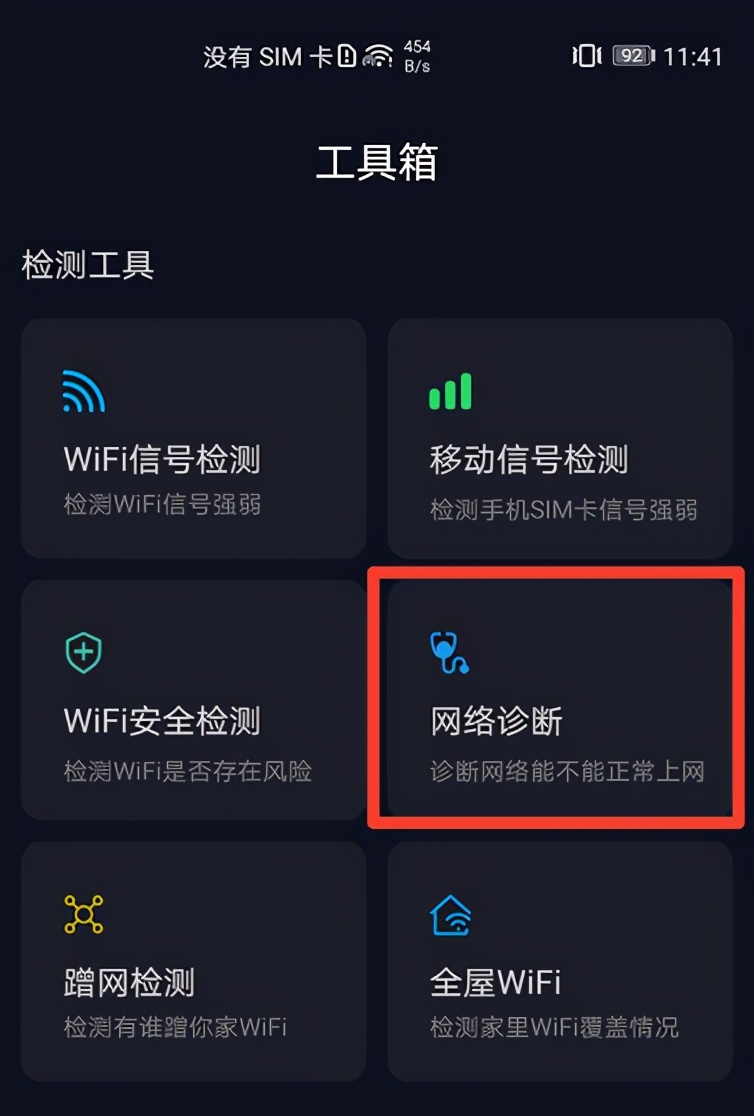Viewport: 754px width, 1116px height.
Task: Open the WiFi信号检测 tool card
Action: tap(193, 437)
